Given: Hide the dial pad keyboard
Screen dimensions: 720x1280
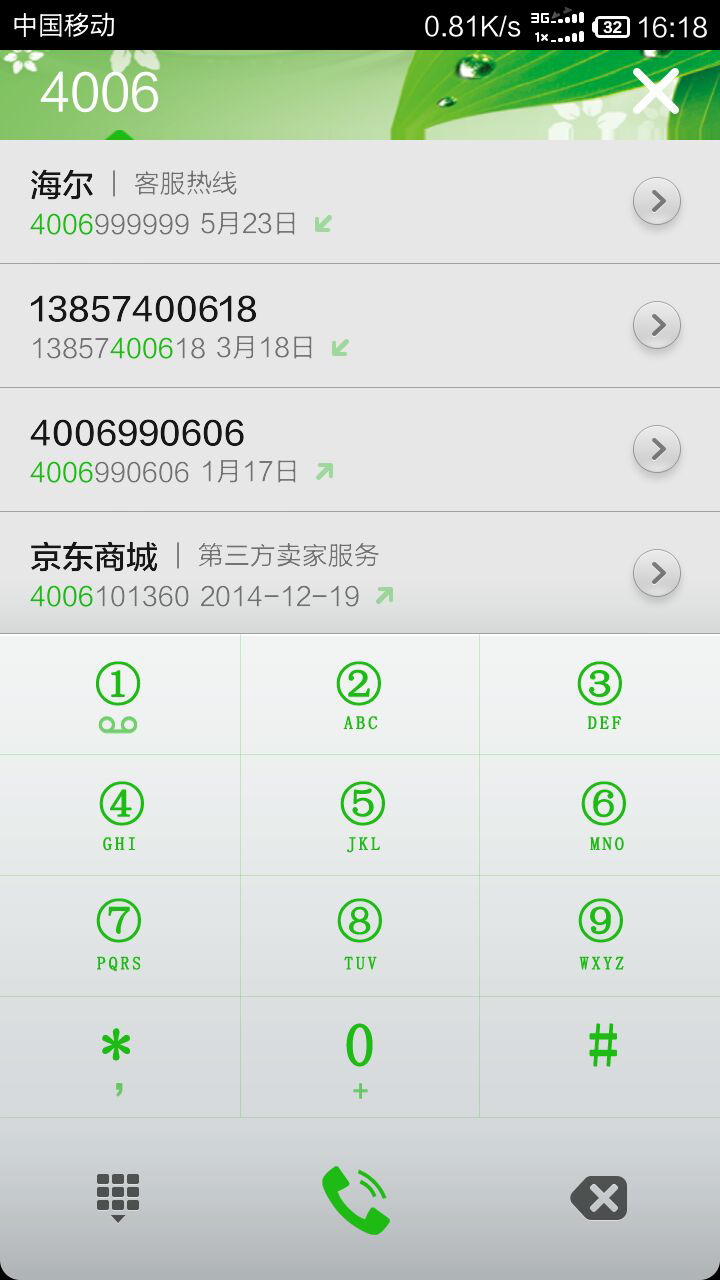Looking at the screenshot, I should 118,1197.
